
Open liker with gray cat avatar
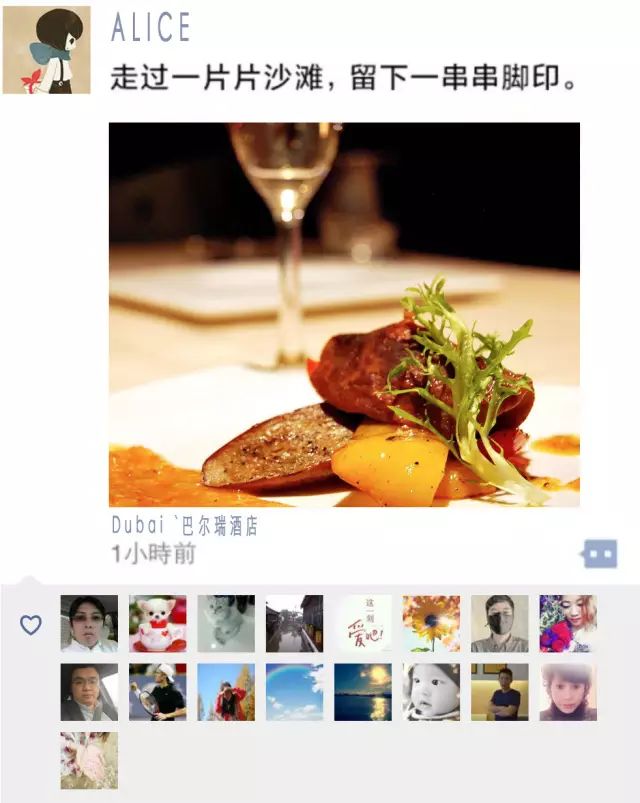(226, 624)
